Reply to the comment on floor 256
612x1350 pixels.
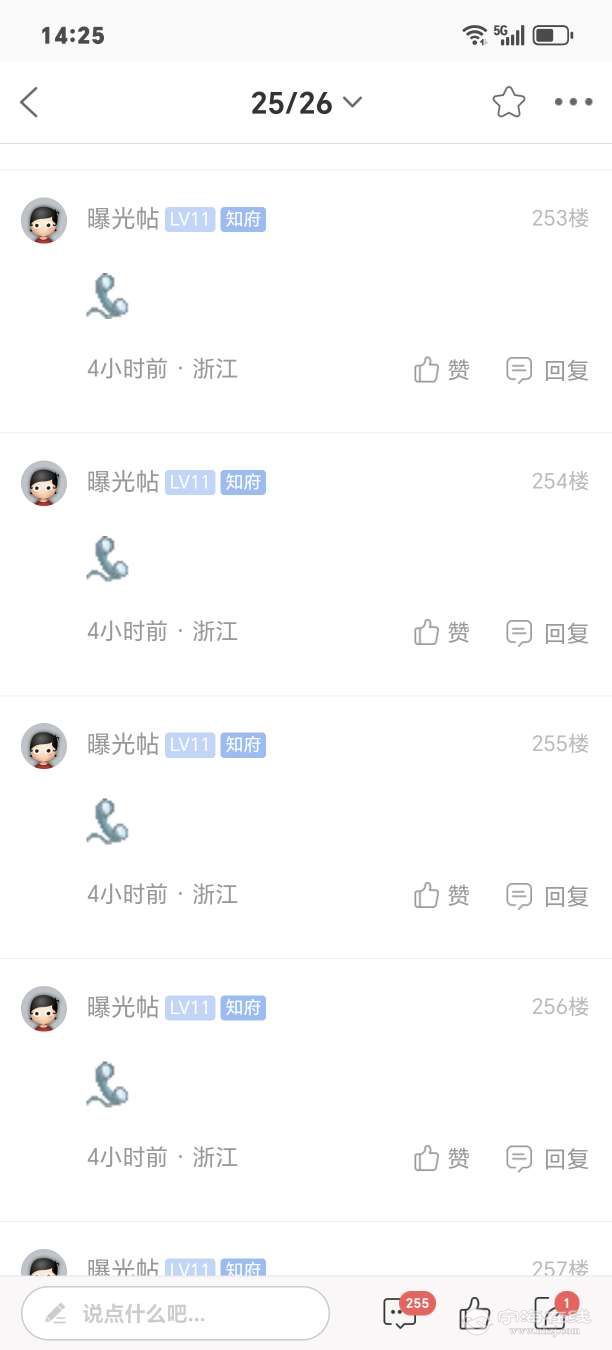[x=547, y=1159]
